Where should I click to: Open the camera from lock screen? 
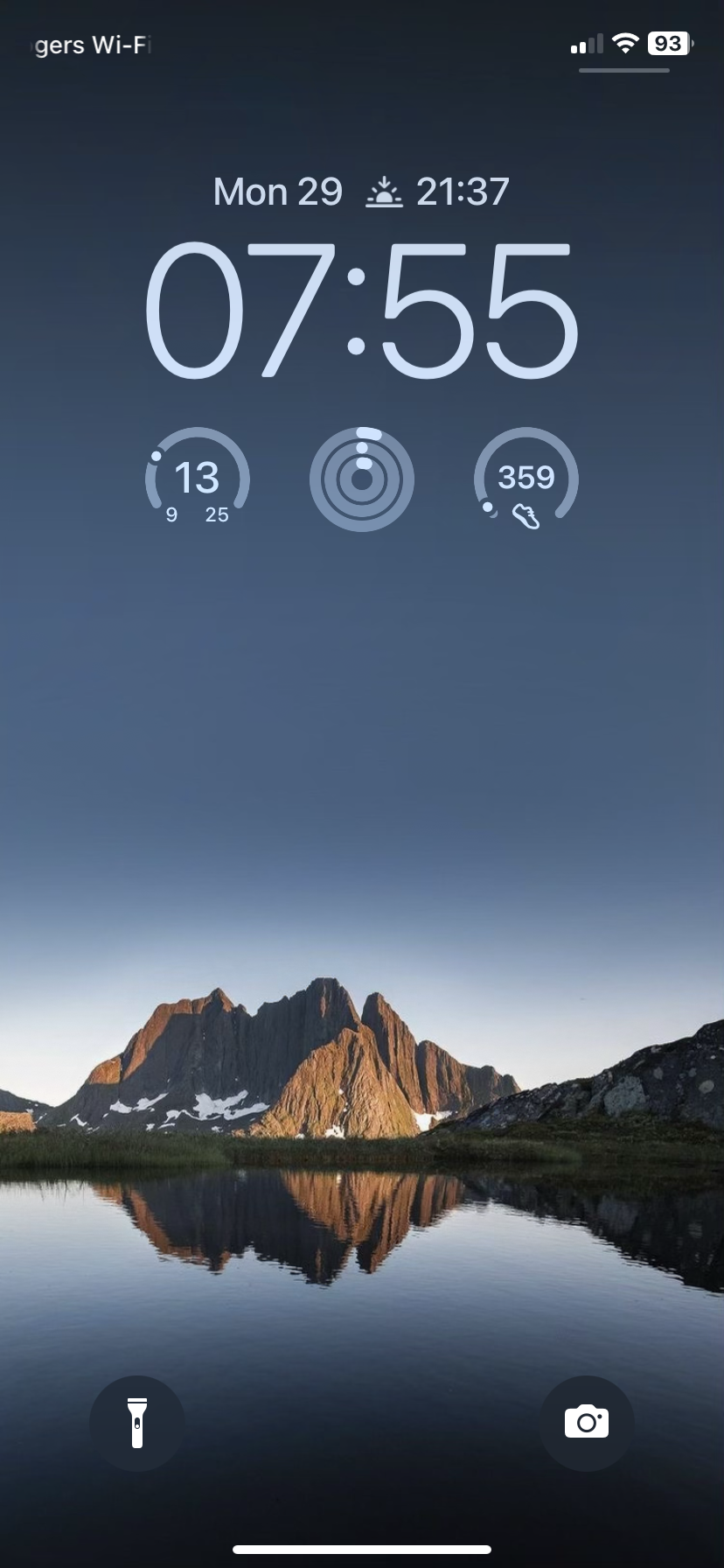586,1423
